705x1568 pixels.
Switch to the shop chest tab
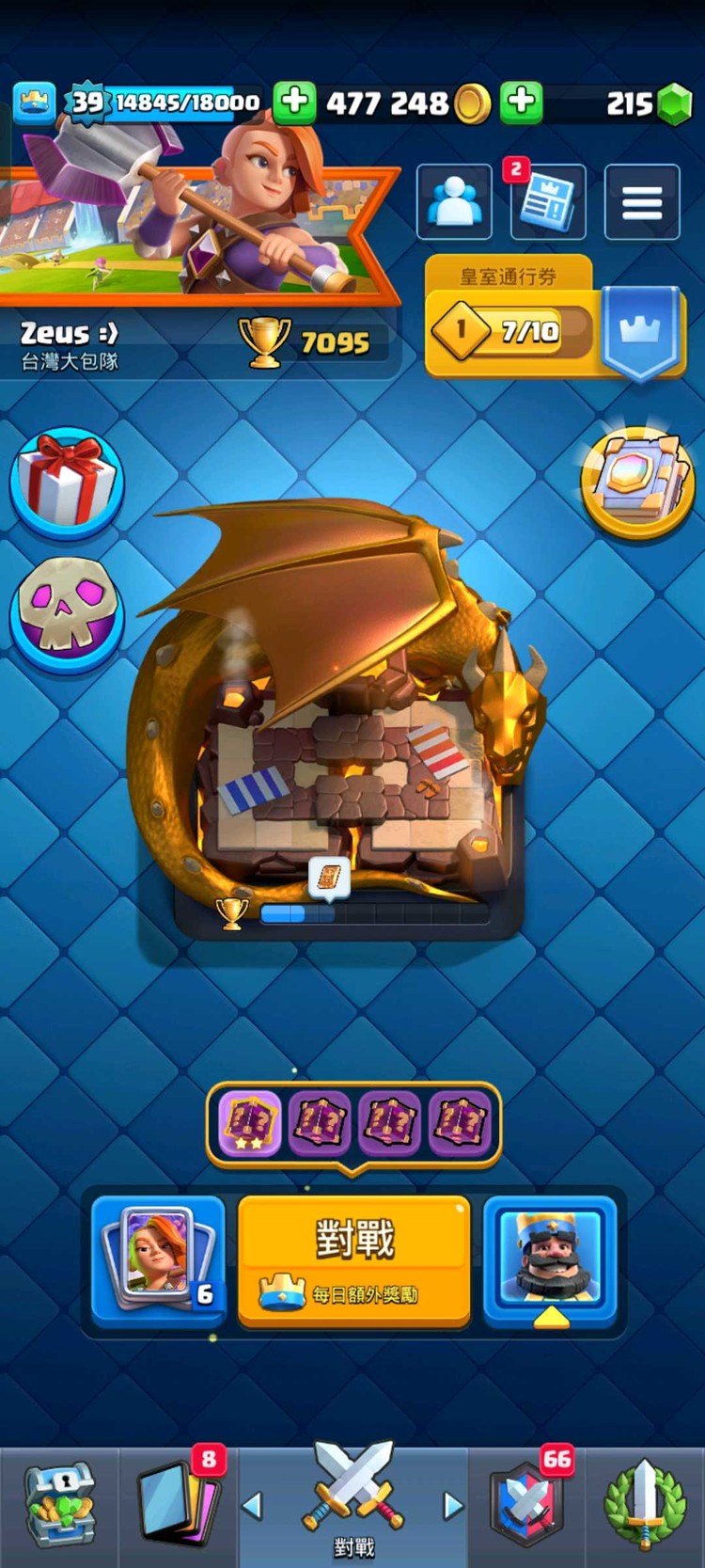(x=59, y=1505)
